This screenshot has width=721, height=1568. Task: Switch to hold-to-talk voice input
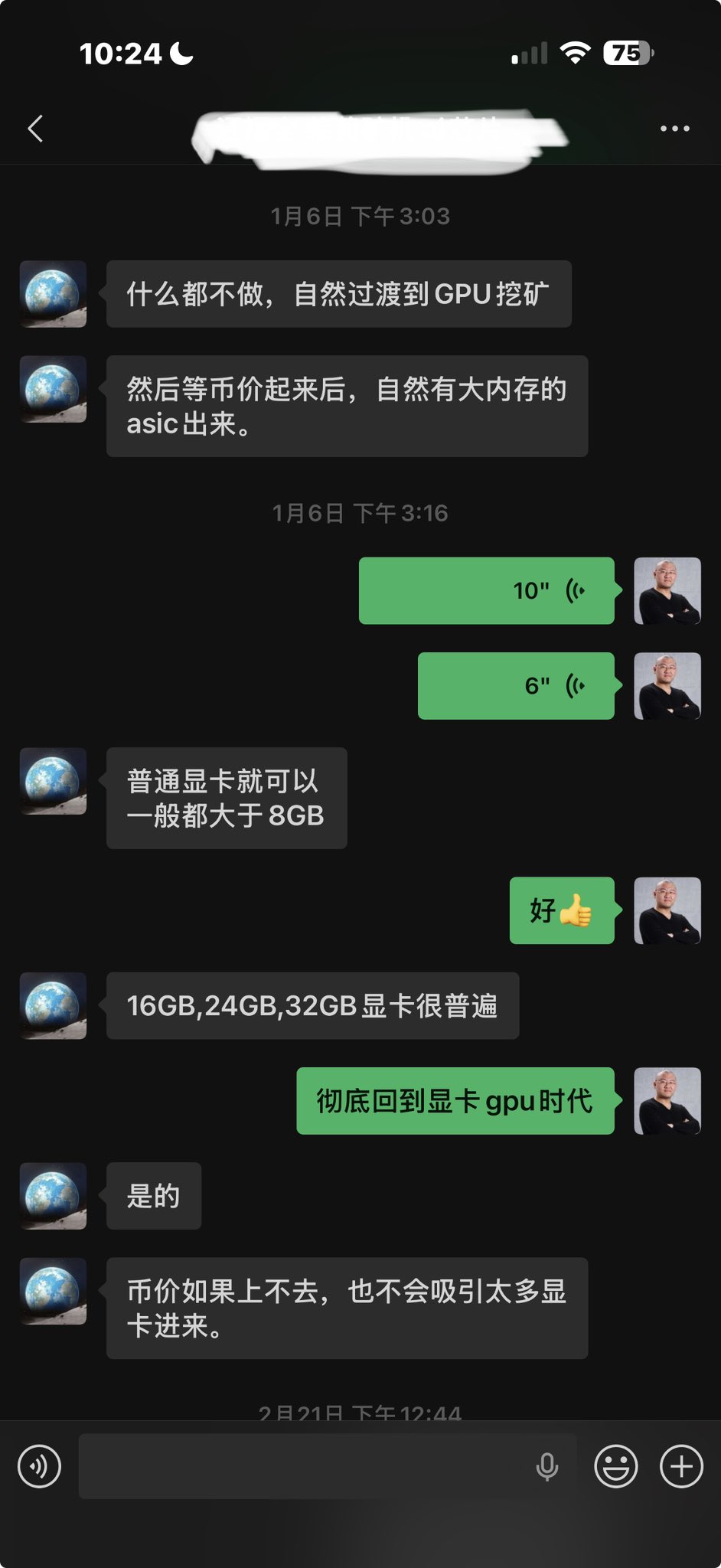point(39,1466)
